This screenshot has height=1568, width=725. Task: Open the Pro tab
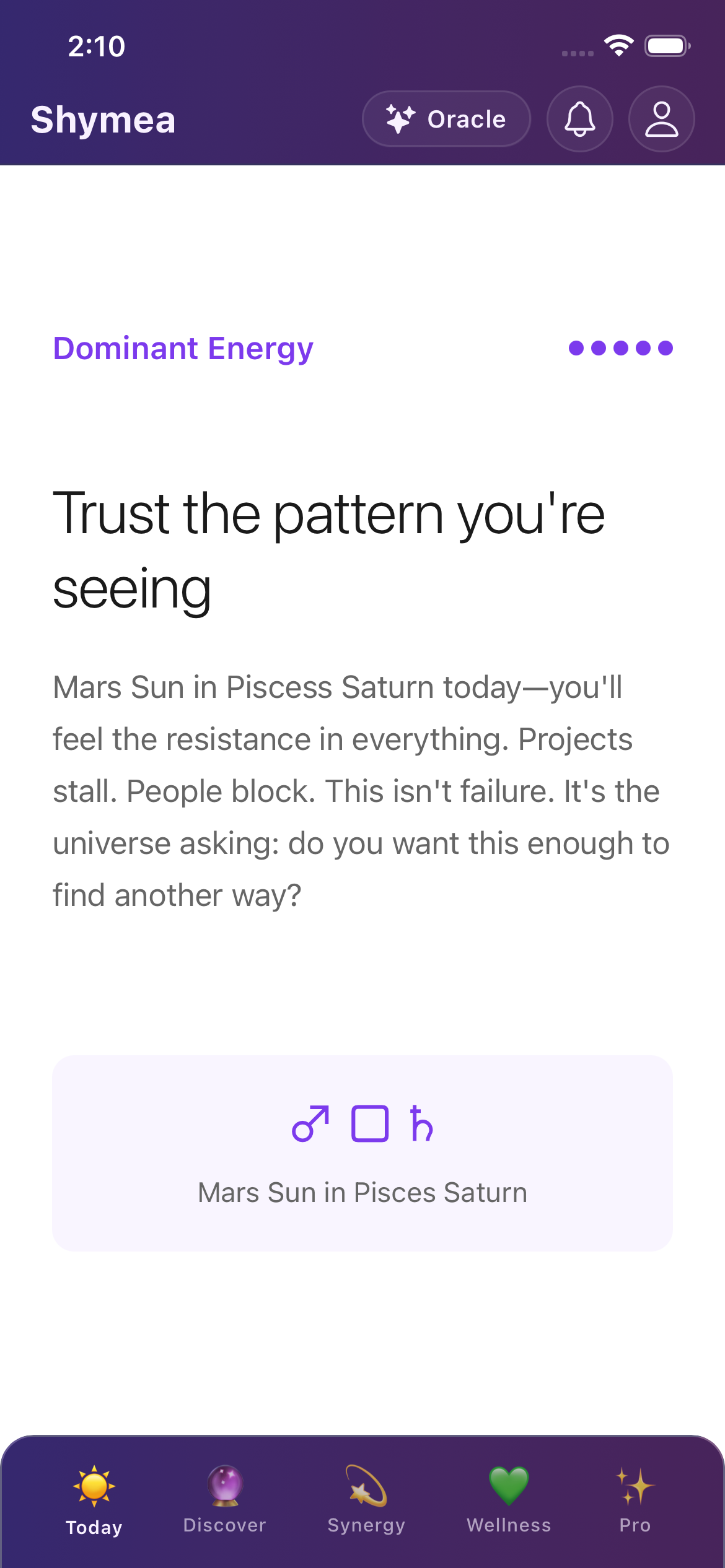(x=635, y=1500)
